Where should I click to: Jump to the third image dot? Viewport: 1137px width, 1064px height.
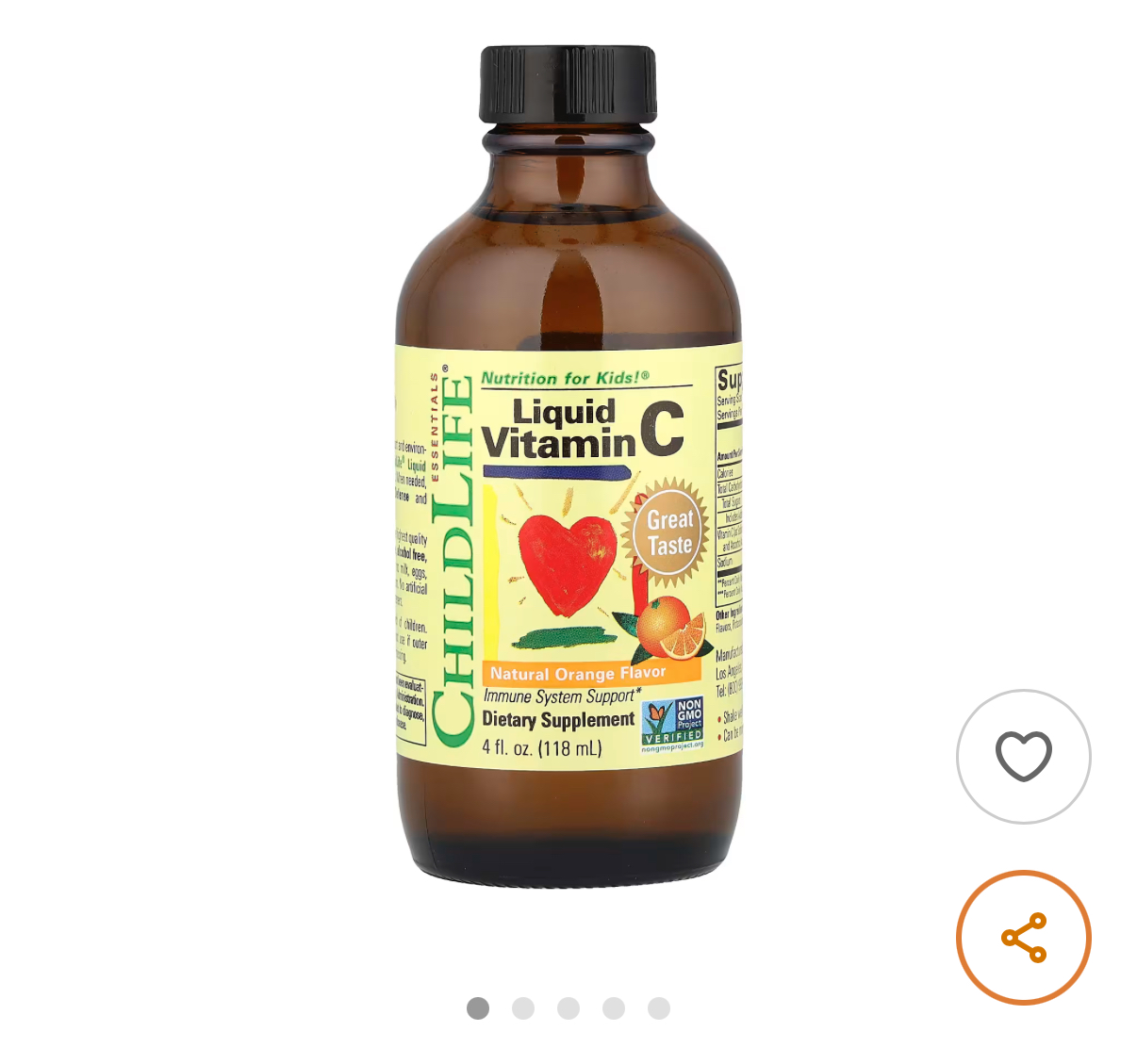[x=568, y=1008]
